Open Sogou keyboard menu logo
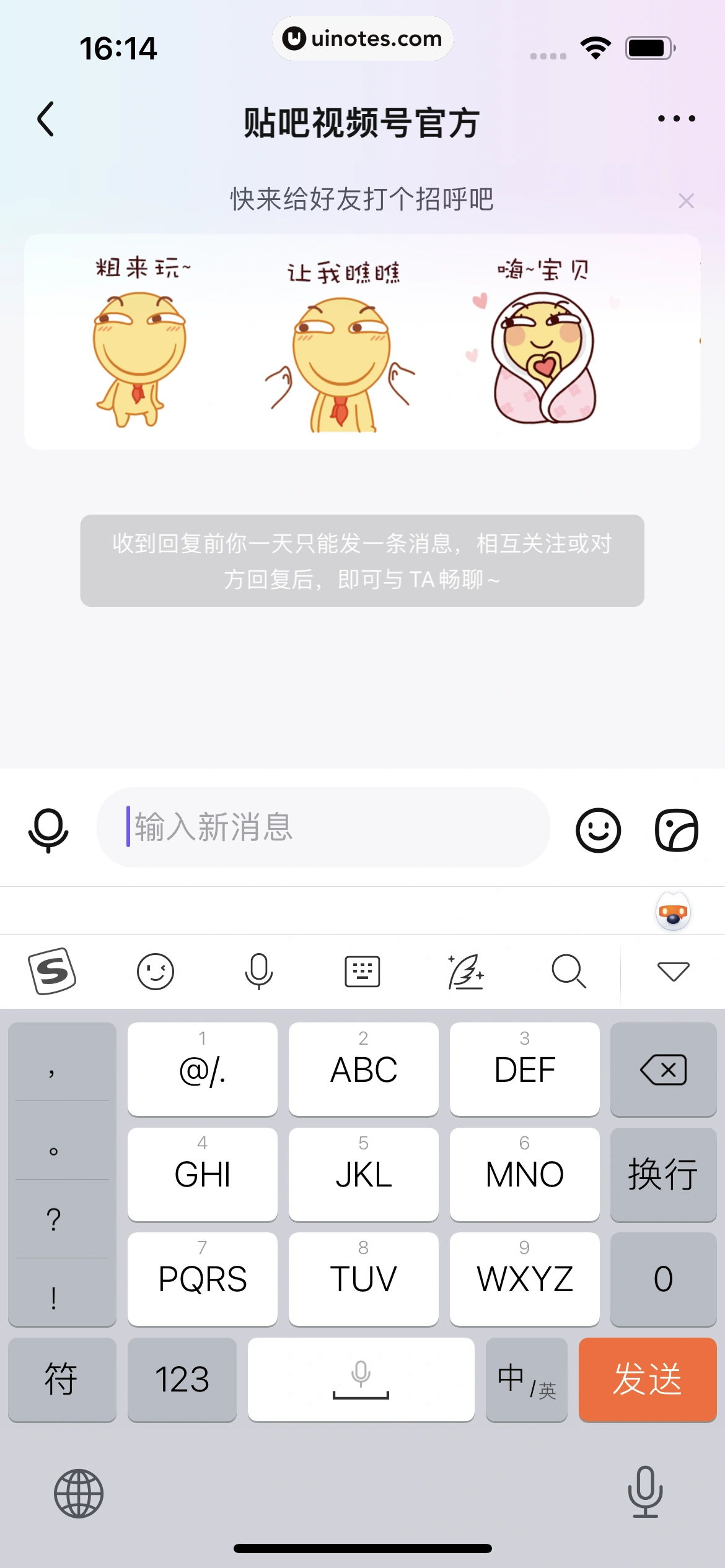 click(52, 971)
